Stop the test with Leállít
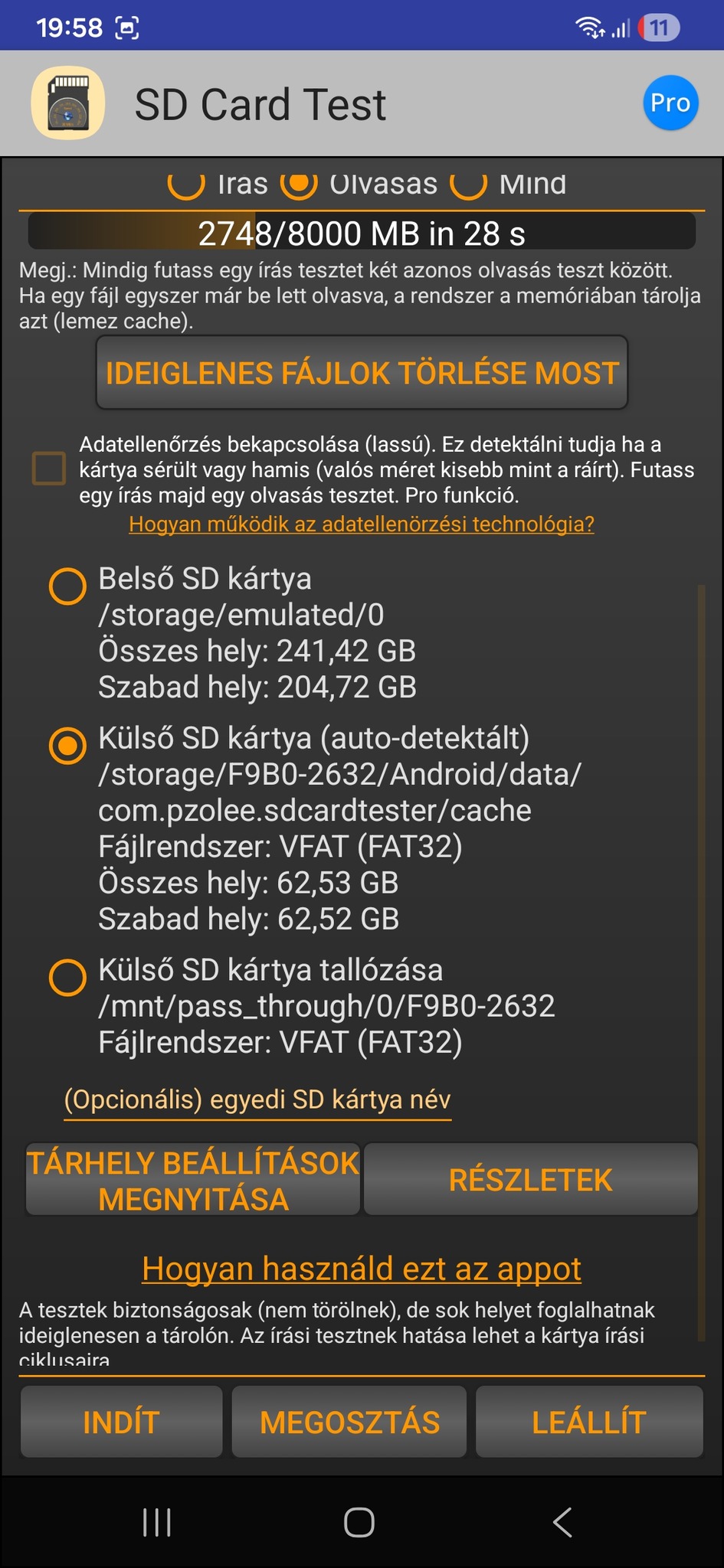 (x=588, y=1423)
